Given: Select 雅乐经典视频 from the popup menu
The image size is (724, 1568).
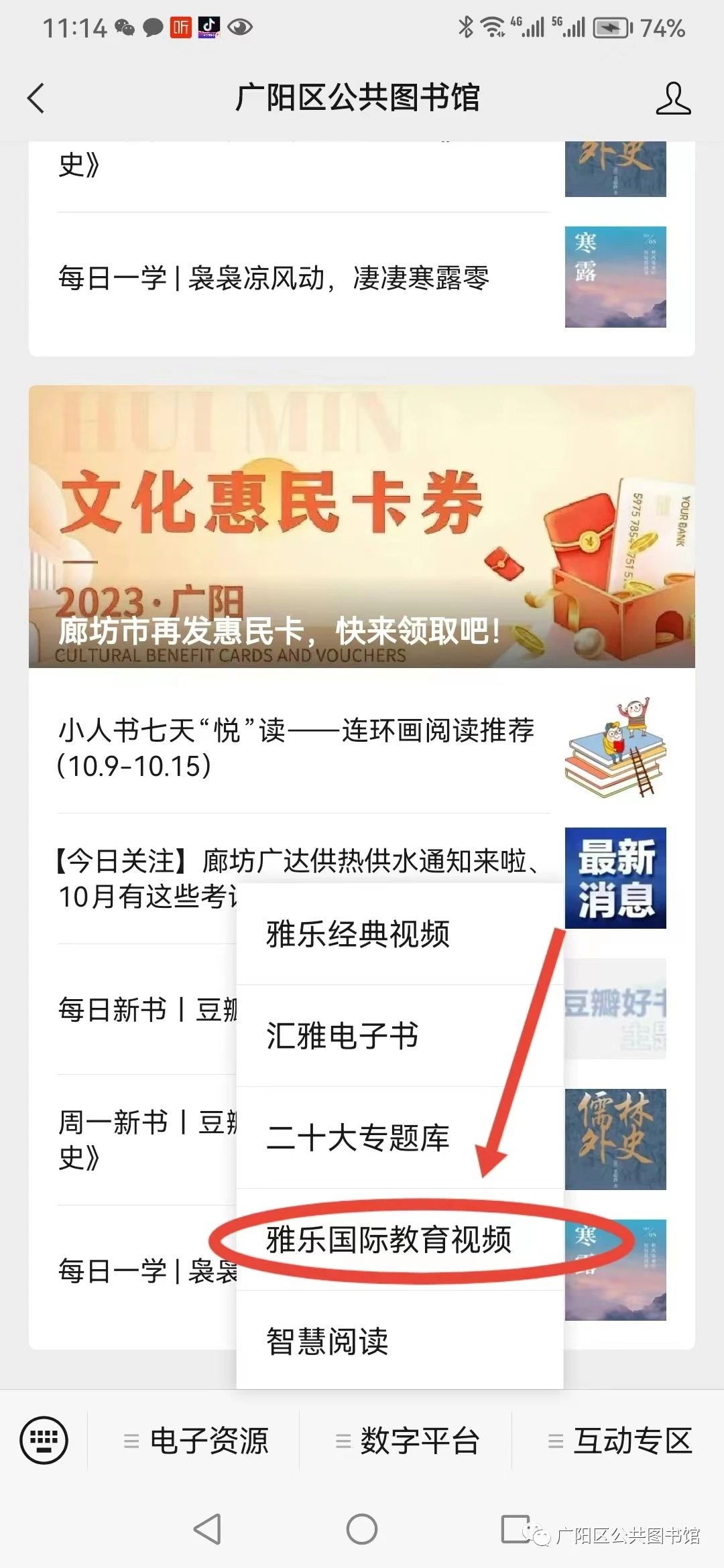Looking at the screenshot, I should click(x=357, y=934).
